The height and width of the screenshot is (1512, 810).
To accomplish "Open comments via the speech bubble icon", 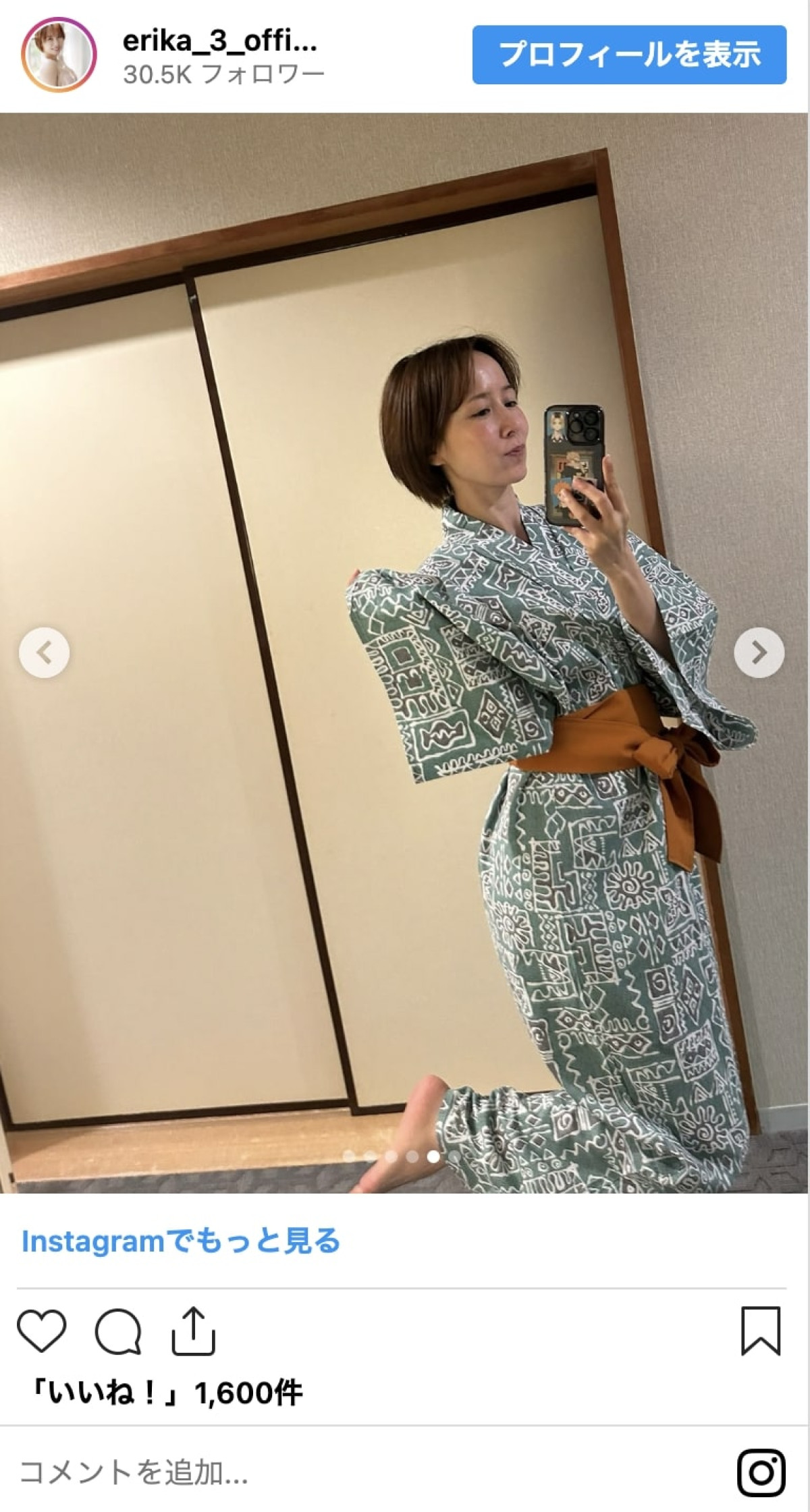I will pyautogui.click(x=118, y=1331).
